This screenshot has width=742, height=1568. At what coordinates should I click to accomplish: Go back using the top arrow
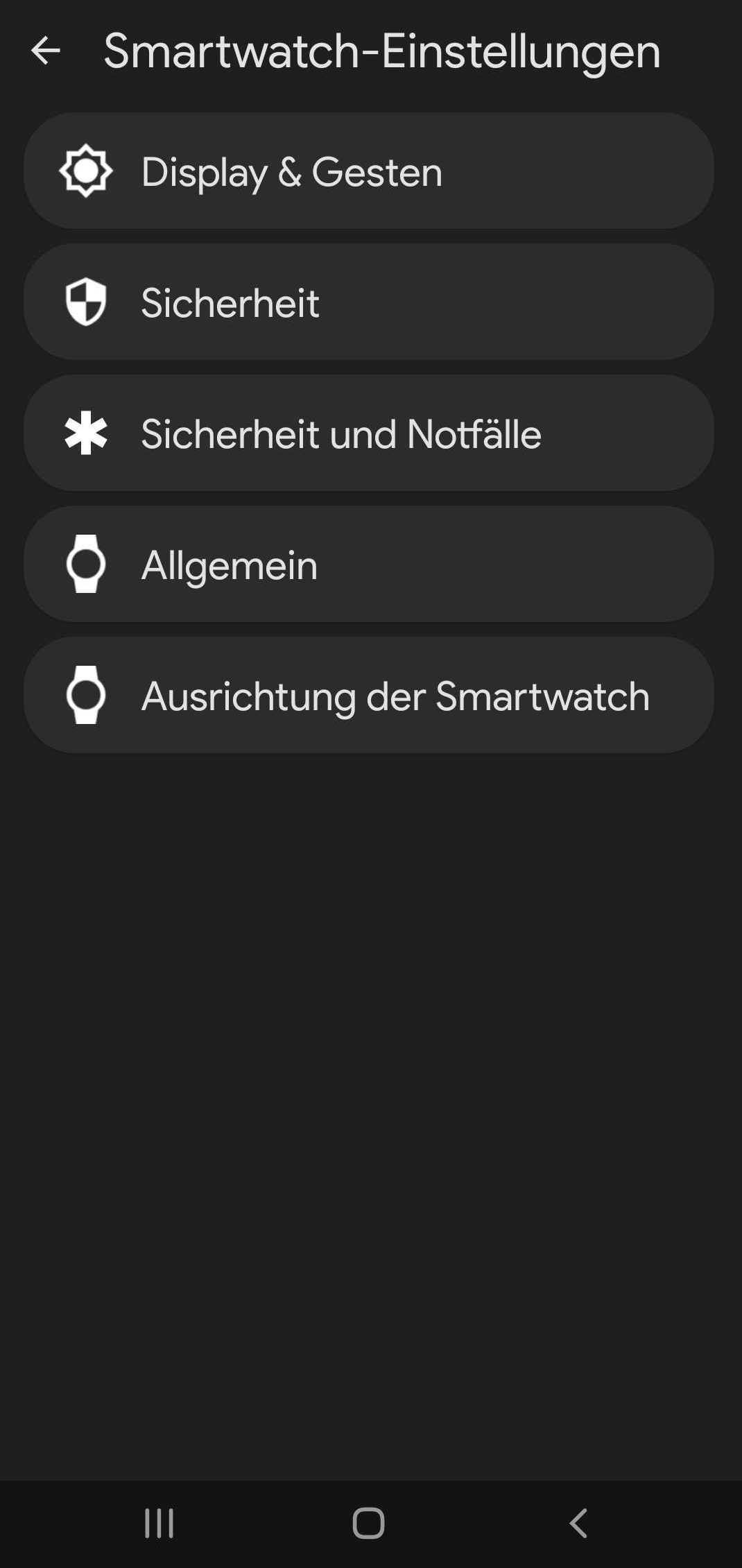pyautogui.click(x=46, y=51)
